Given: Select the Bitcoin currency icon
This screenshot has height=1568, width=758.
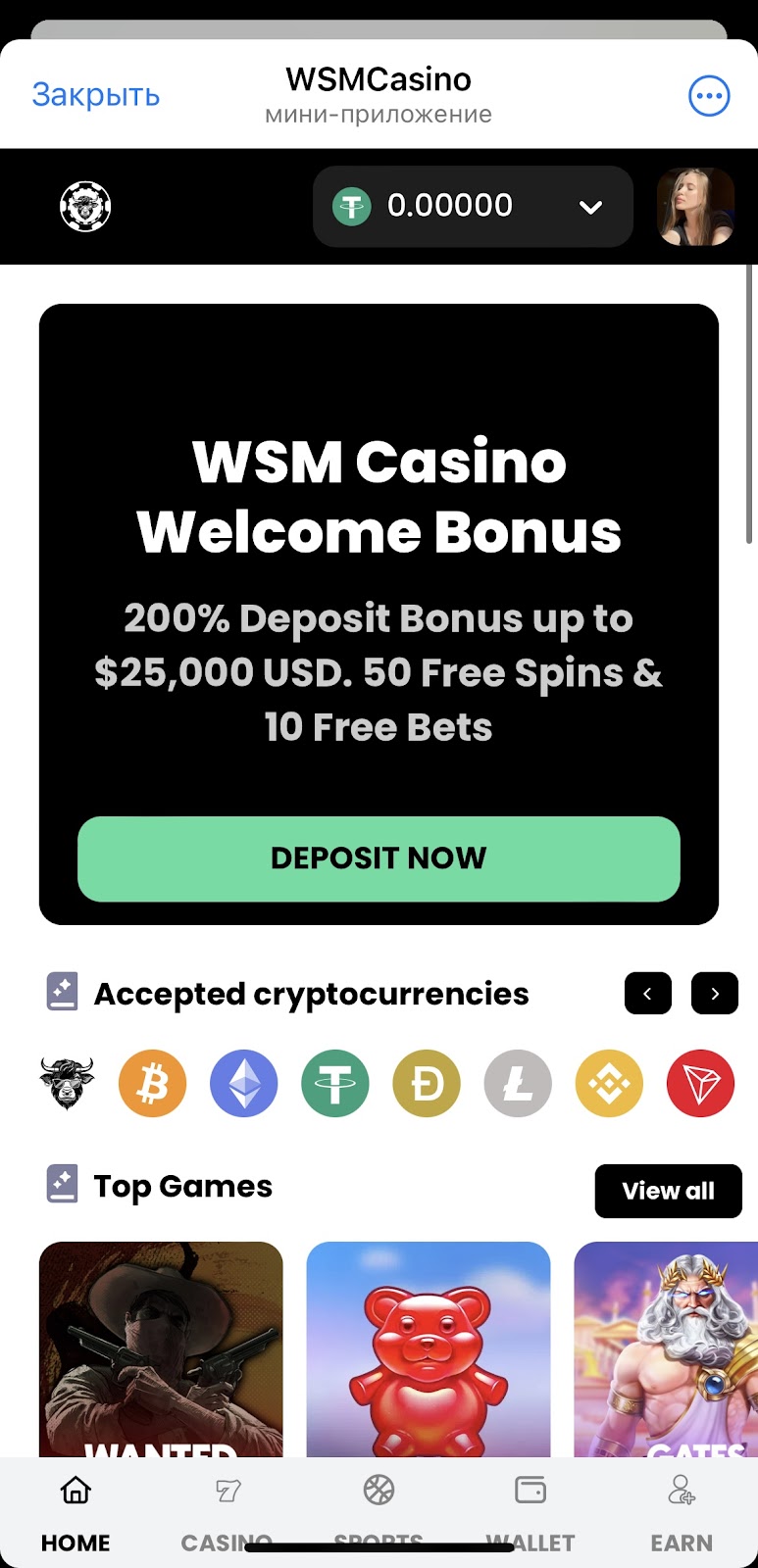Looking at the screenshot, I should (152, 1084).
